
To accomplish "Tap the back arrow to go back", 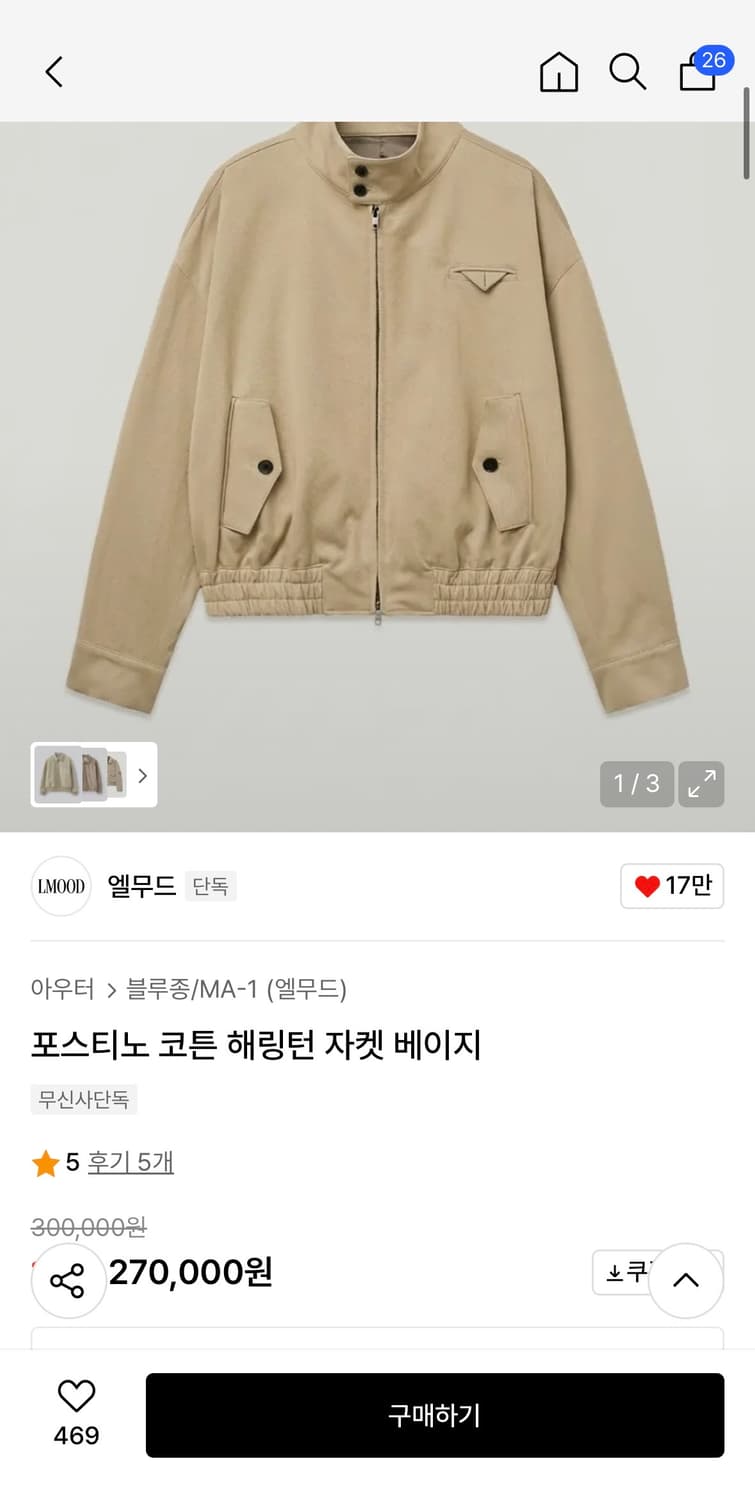I will coord(54,72).
